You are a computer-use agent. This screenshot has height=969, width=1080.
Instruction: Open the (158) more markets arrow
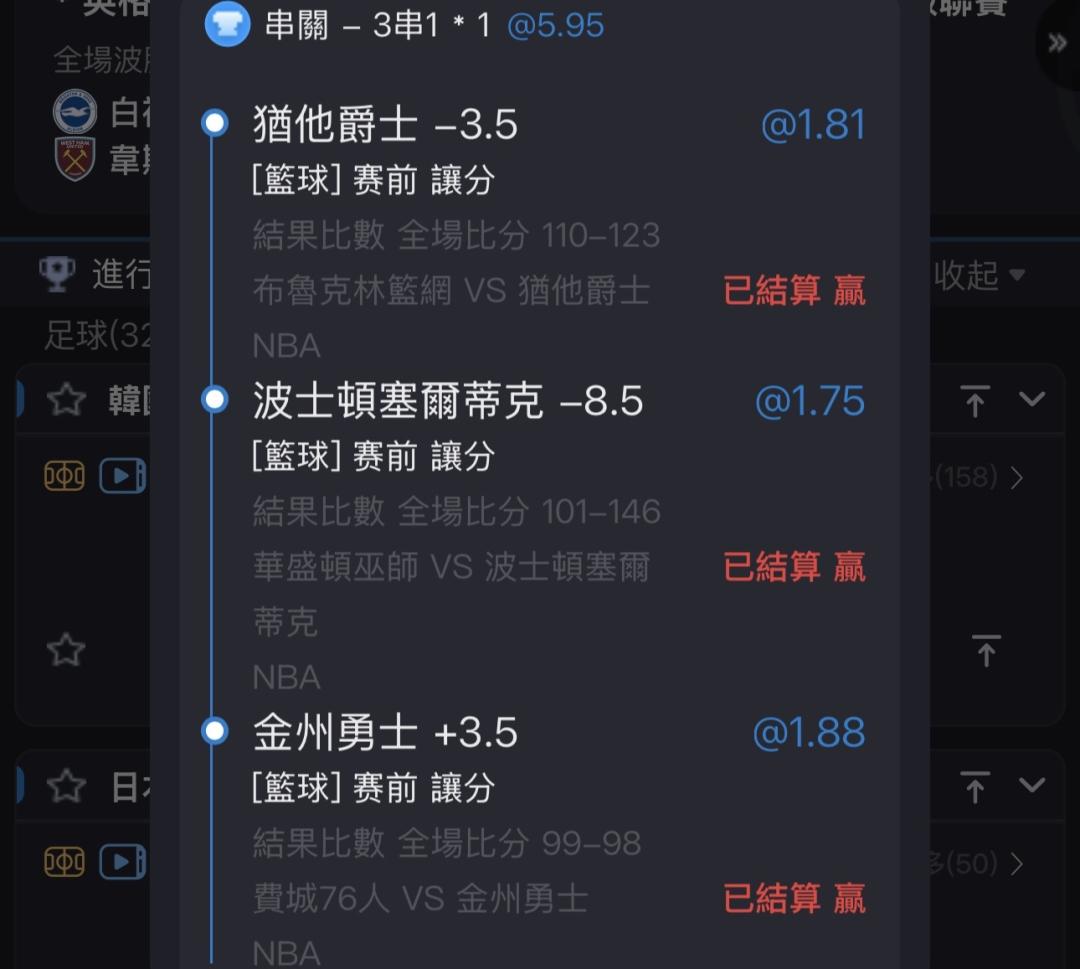click(x=1017, y=478)
